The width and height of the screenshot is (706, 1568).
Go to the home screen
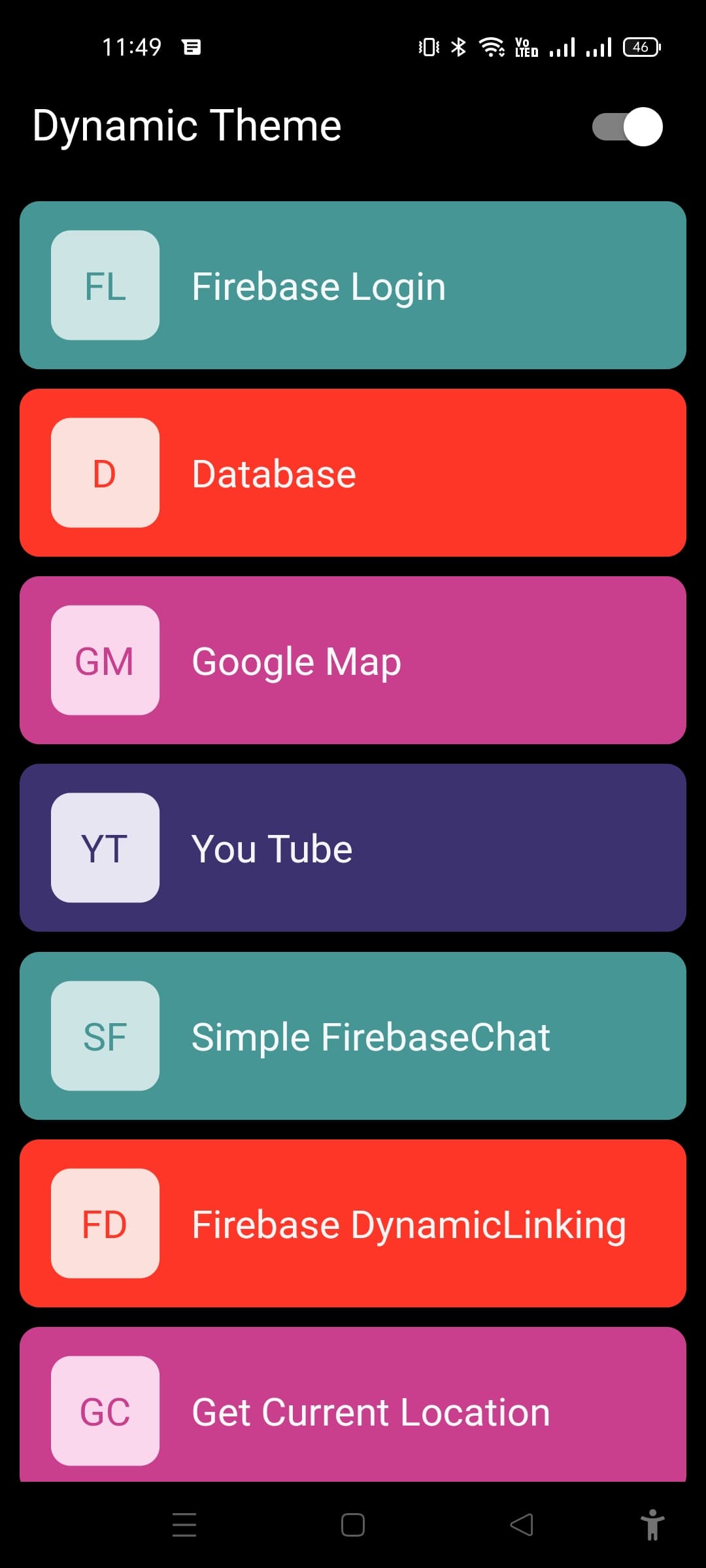pyautogui.click(x=353, y=1525)
